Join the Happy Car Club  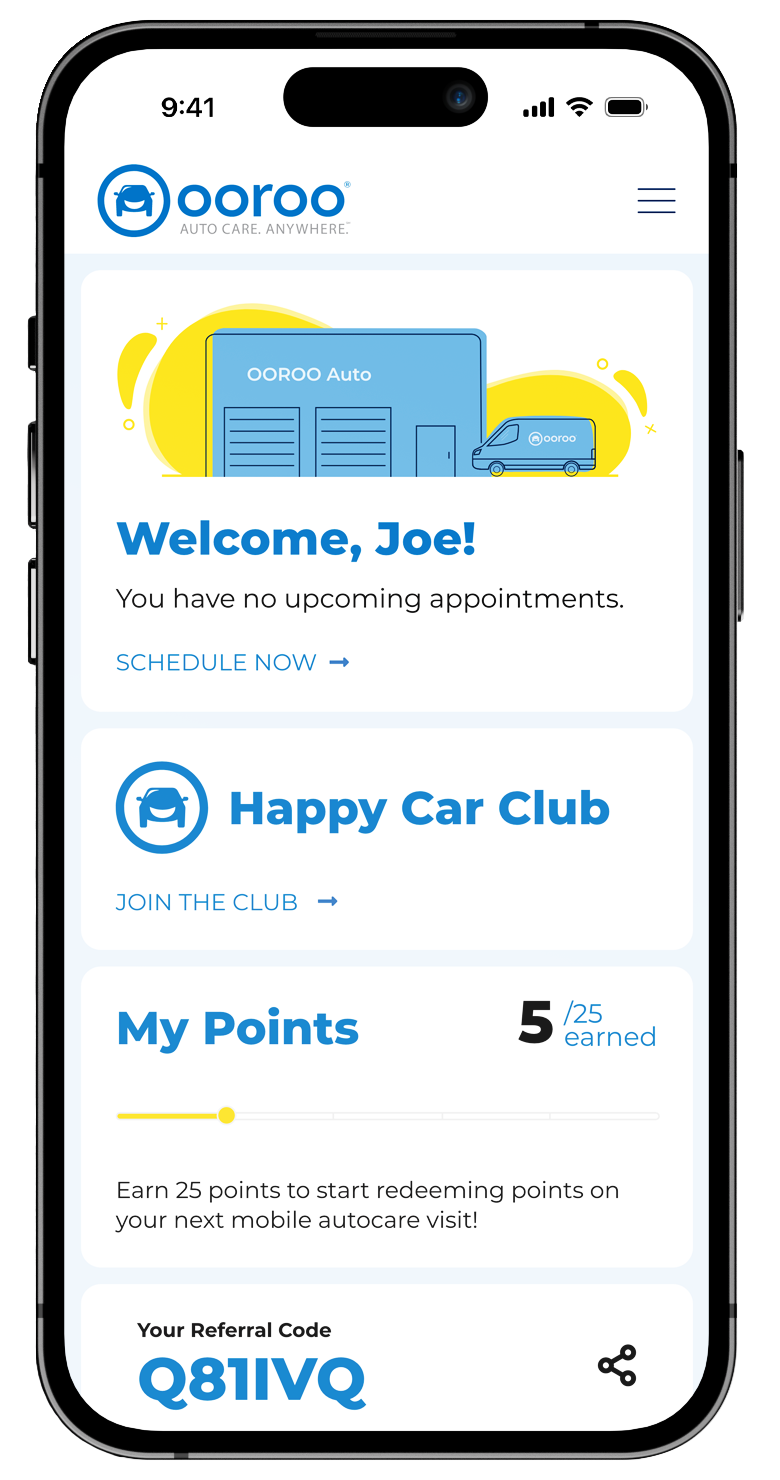[x=227, y=902]
